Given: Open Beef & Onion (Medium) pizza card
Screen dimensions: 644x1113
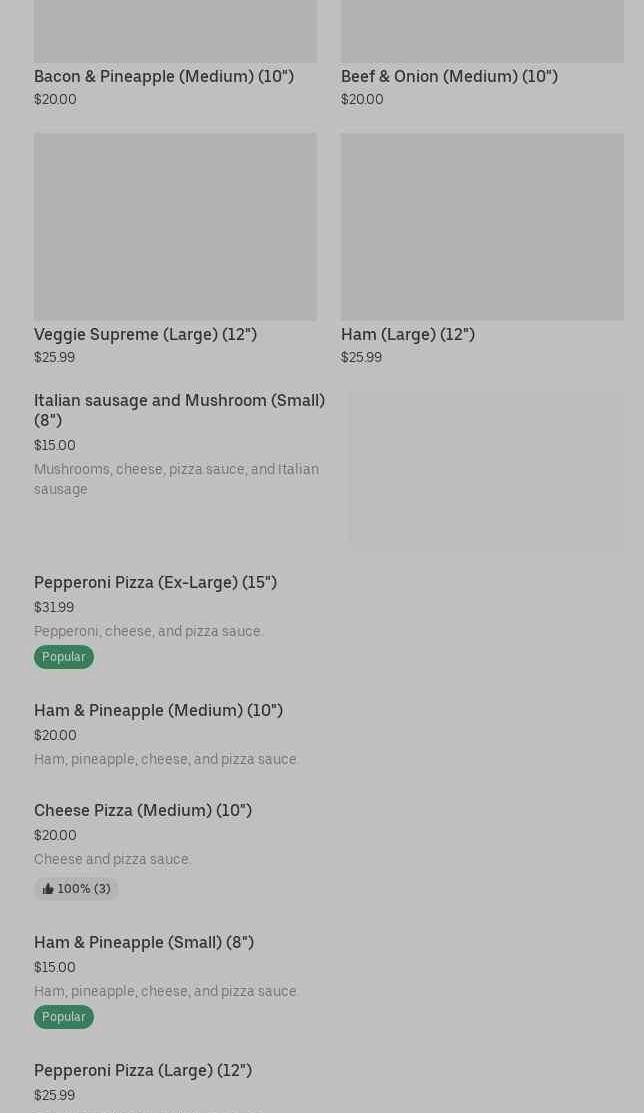Looking at the screenshot, I should click(x=449, y=76).
